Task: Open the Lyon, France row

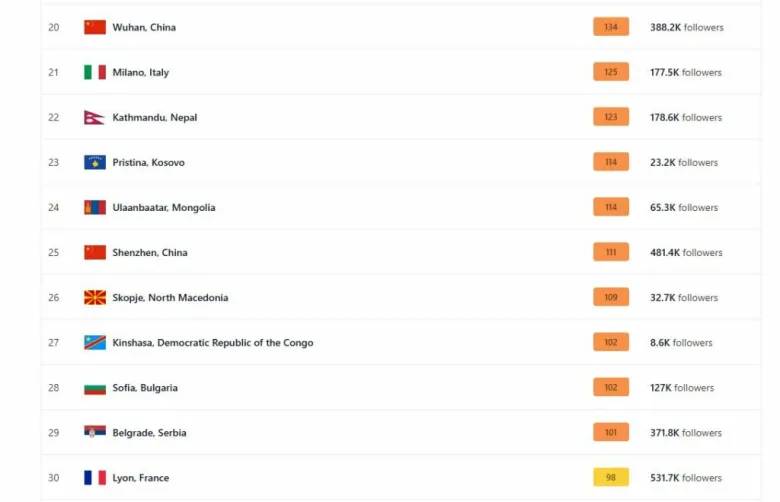Action: [140, 477]
